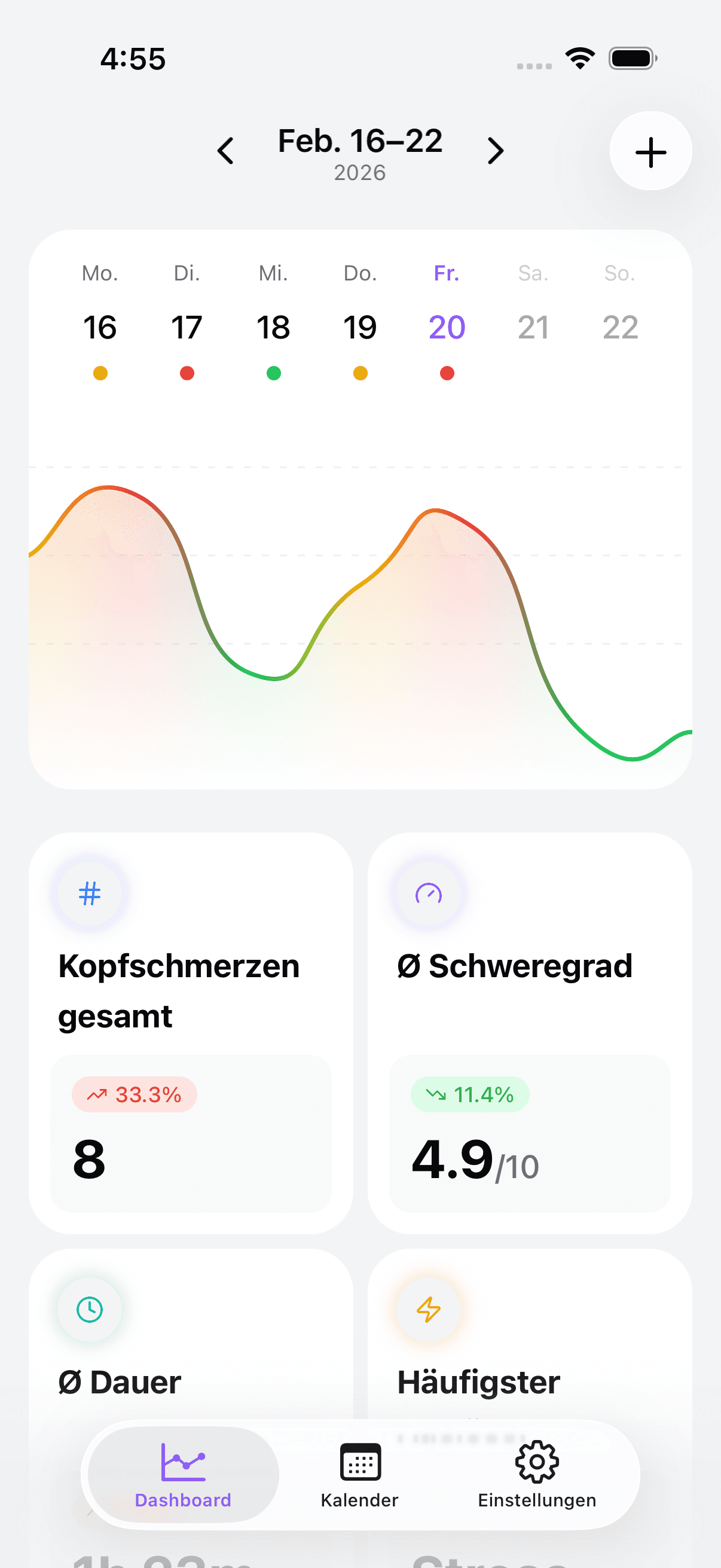The height and width of the screenshot is (1568, 721).
Task: Click the lightning icon on Häufigster card
Action: click(427, 1310)
